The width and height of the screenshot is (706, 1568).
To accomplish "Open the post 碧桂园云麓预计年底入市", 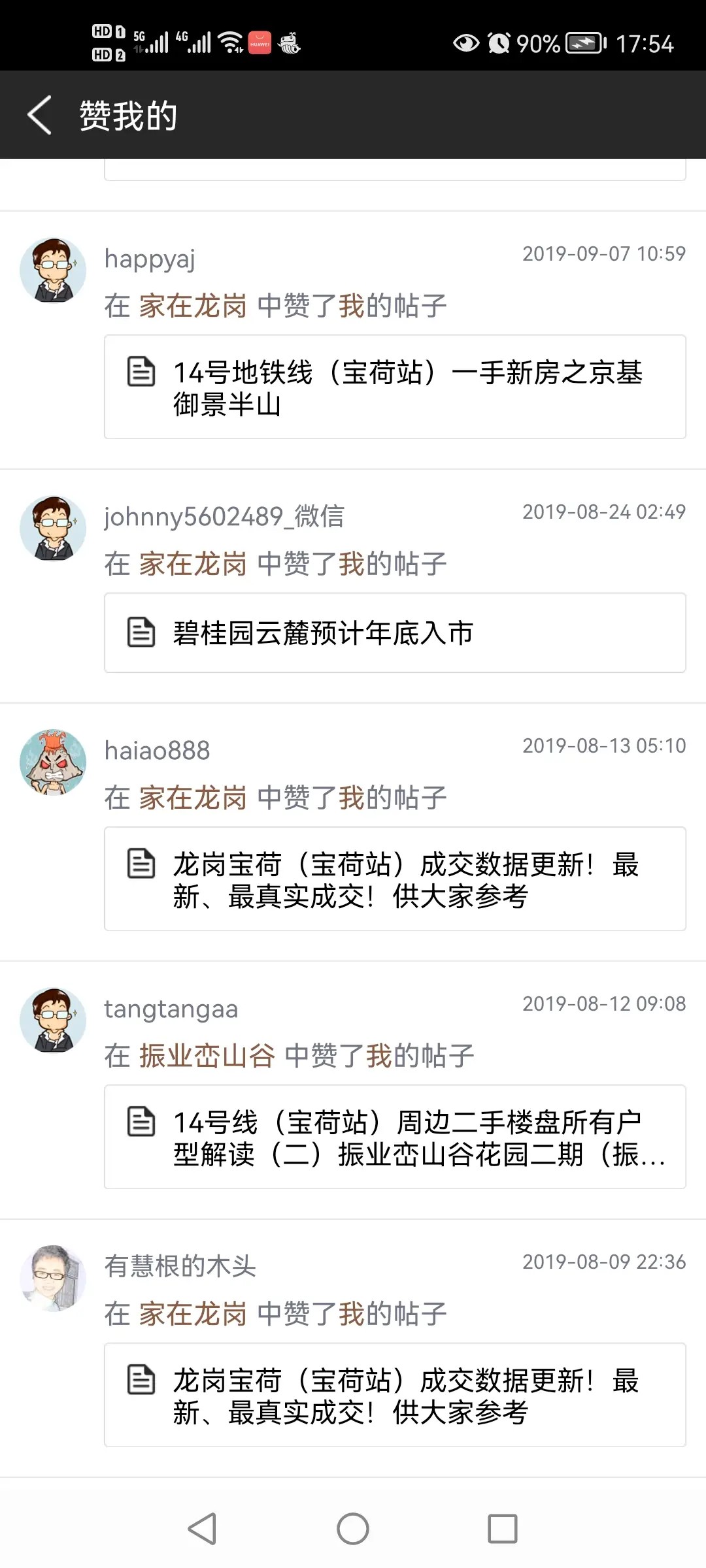I will tap(395, 632).
